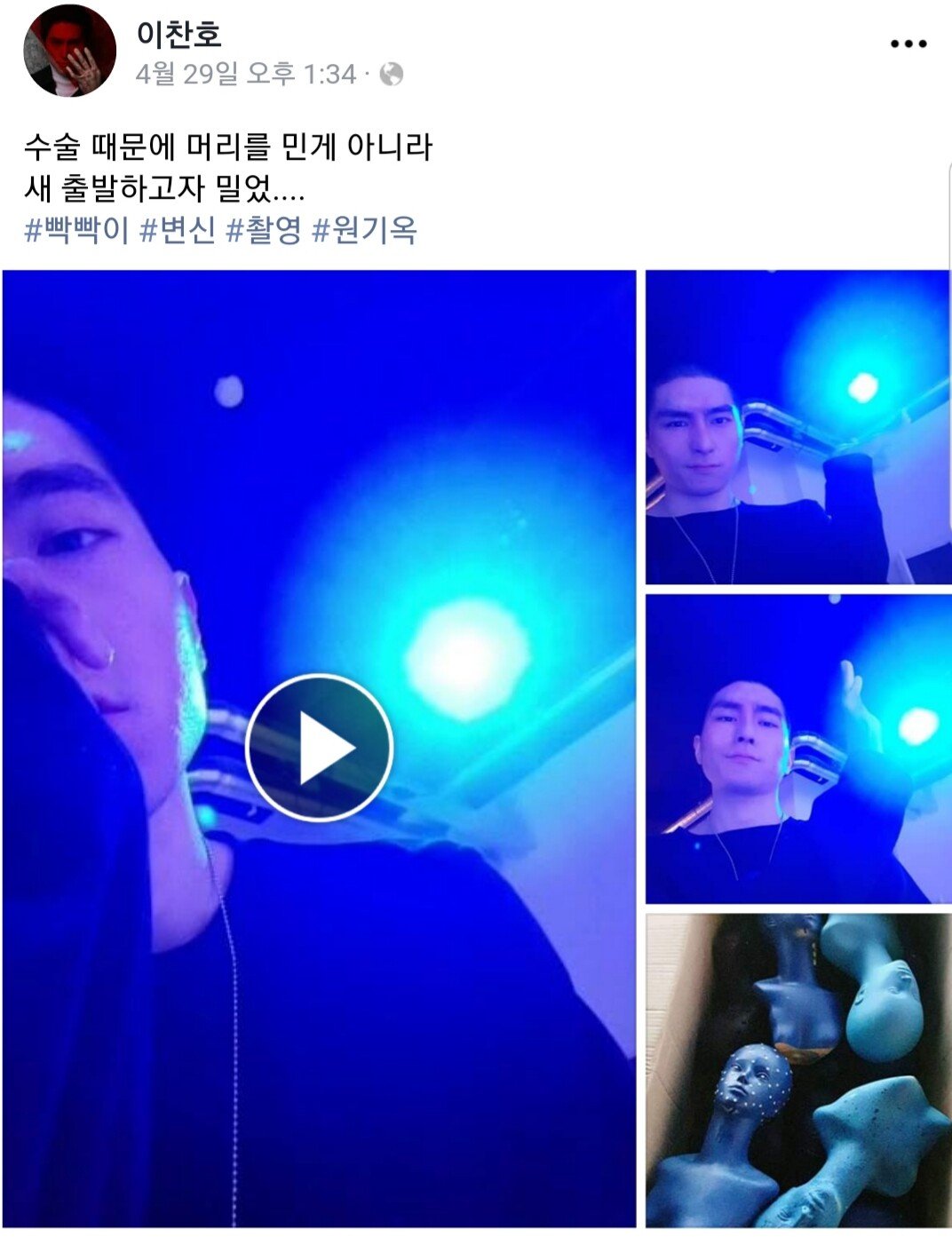Open the #빡빡이 hashtag

point(76,231)
